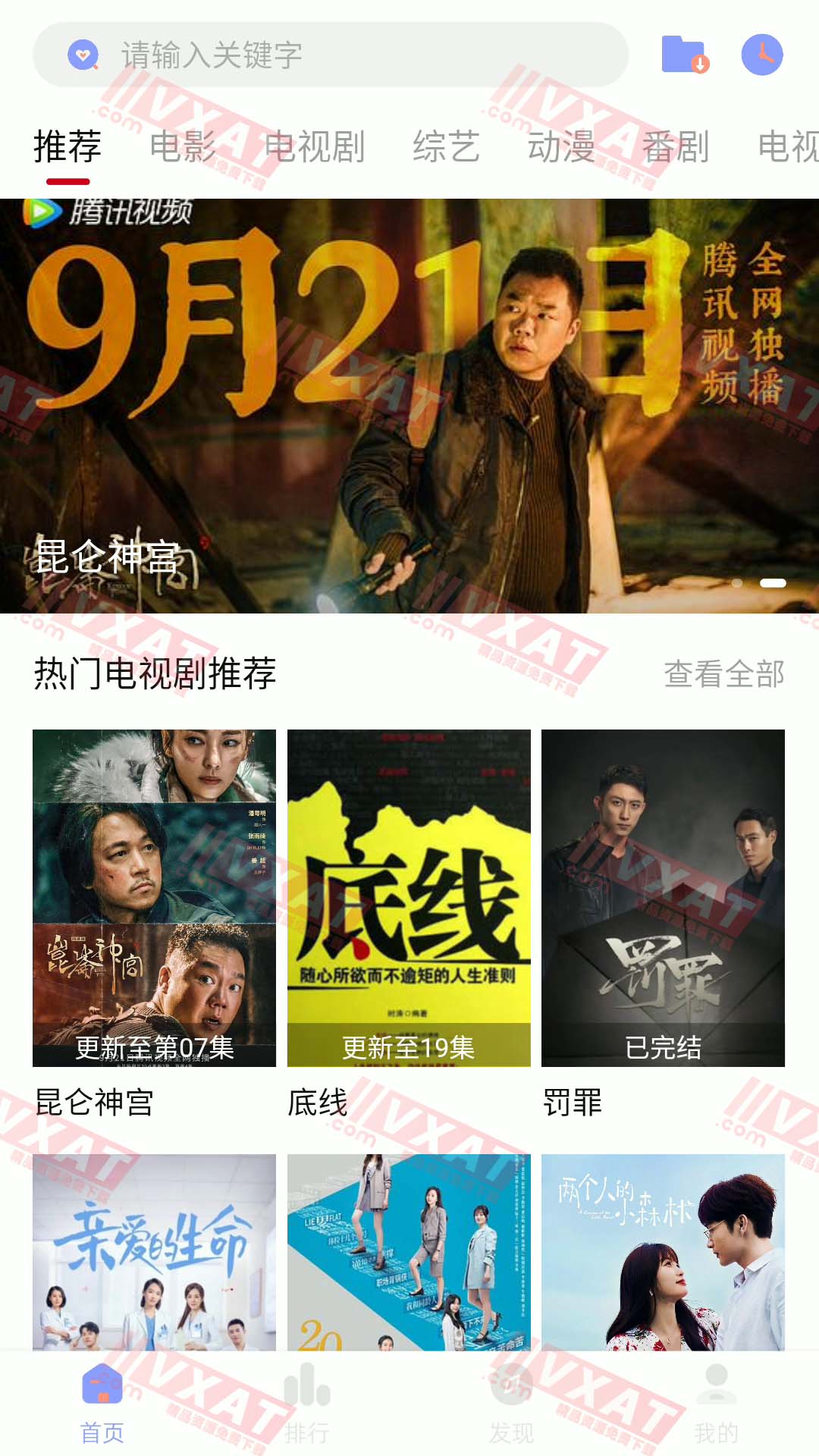The width and height of the screenshot is (819, 1456).
Task: Open the downloads folder icon
Action: [684, 55]
